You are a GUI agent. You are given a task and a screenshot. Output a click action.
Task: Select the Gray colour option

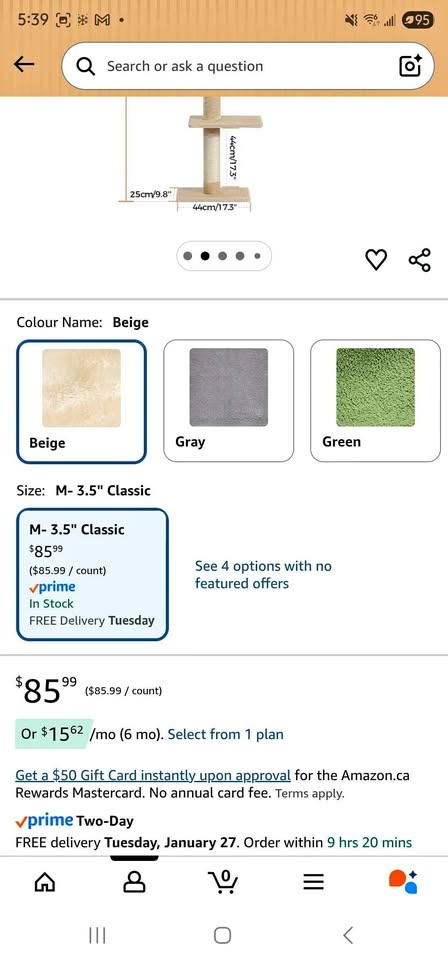click(228, 400)
